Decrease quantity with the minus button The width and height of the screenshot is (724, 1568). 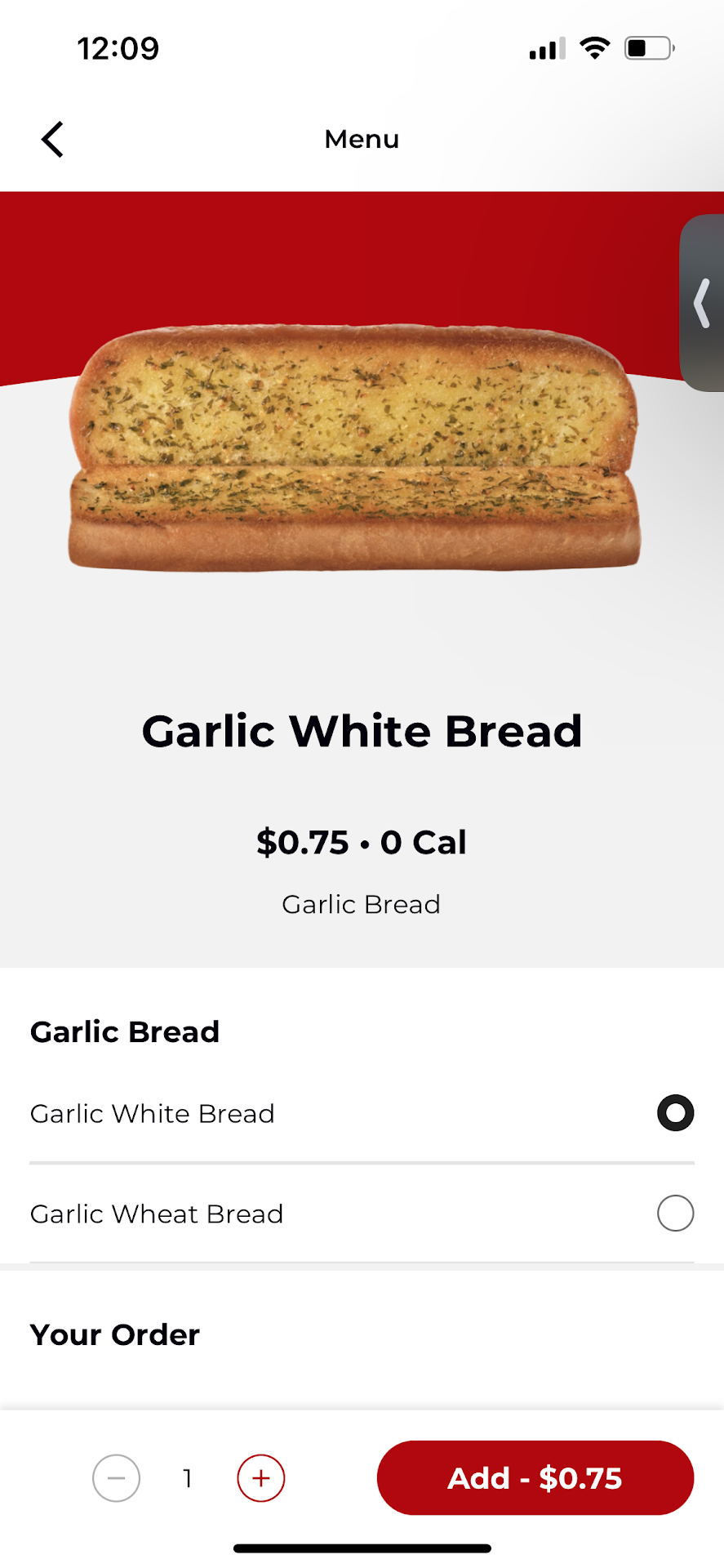point(117,1478)
